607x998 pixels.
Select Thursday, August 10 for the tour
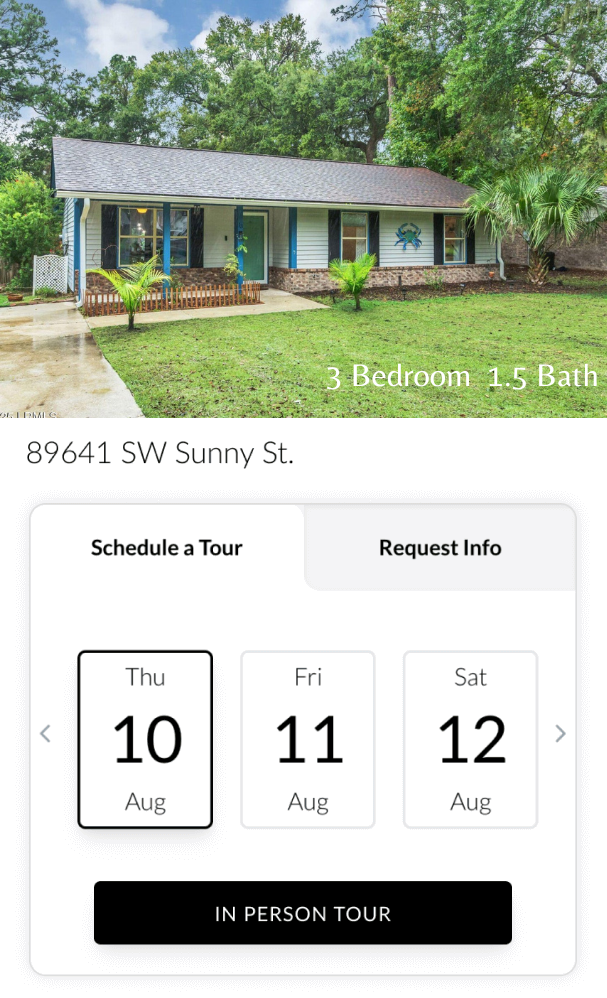tap(145, 739)
